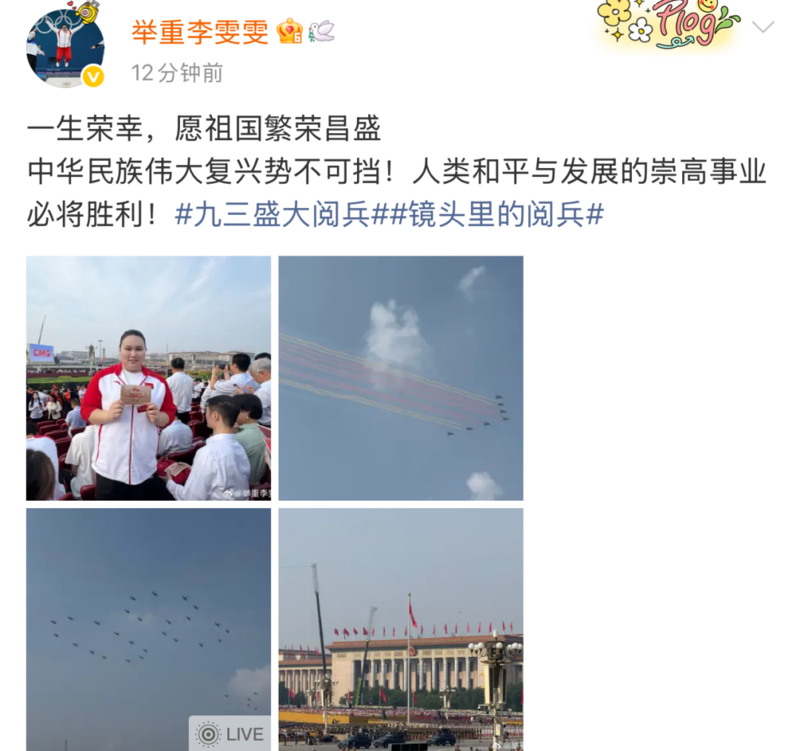Open the LIVE photo of aircraft formation

148,629
